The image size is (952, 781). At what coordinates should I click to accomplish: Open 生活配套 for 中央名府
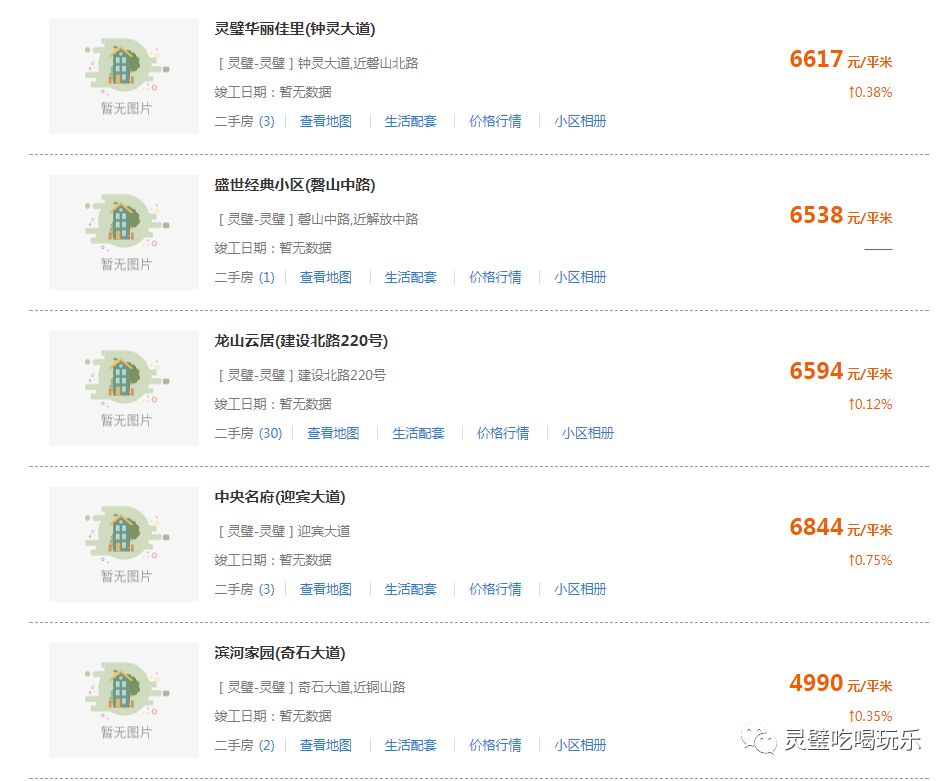[410, 589]
